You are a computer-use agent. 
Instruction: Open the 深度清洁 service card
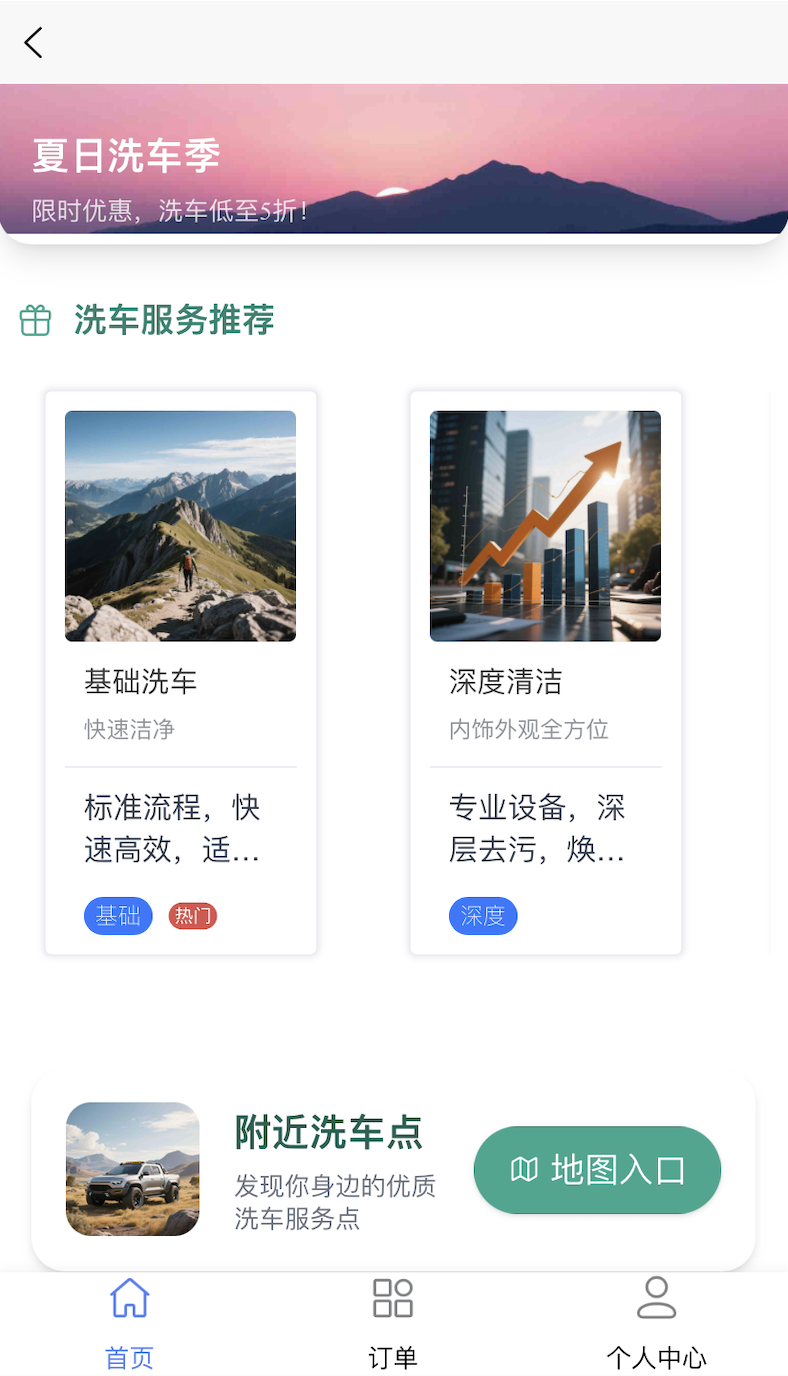pos(546,673)
